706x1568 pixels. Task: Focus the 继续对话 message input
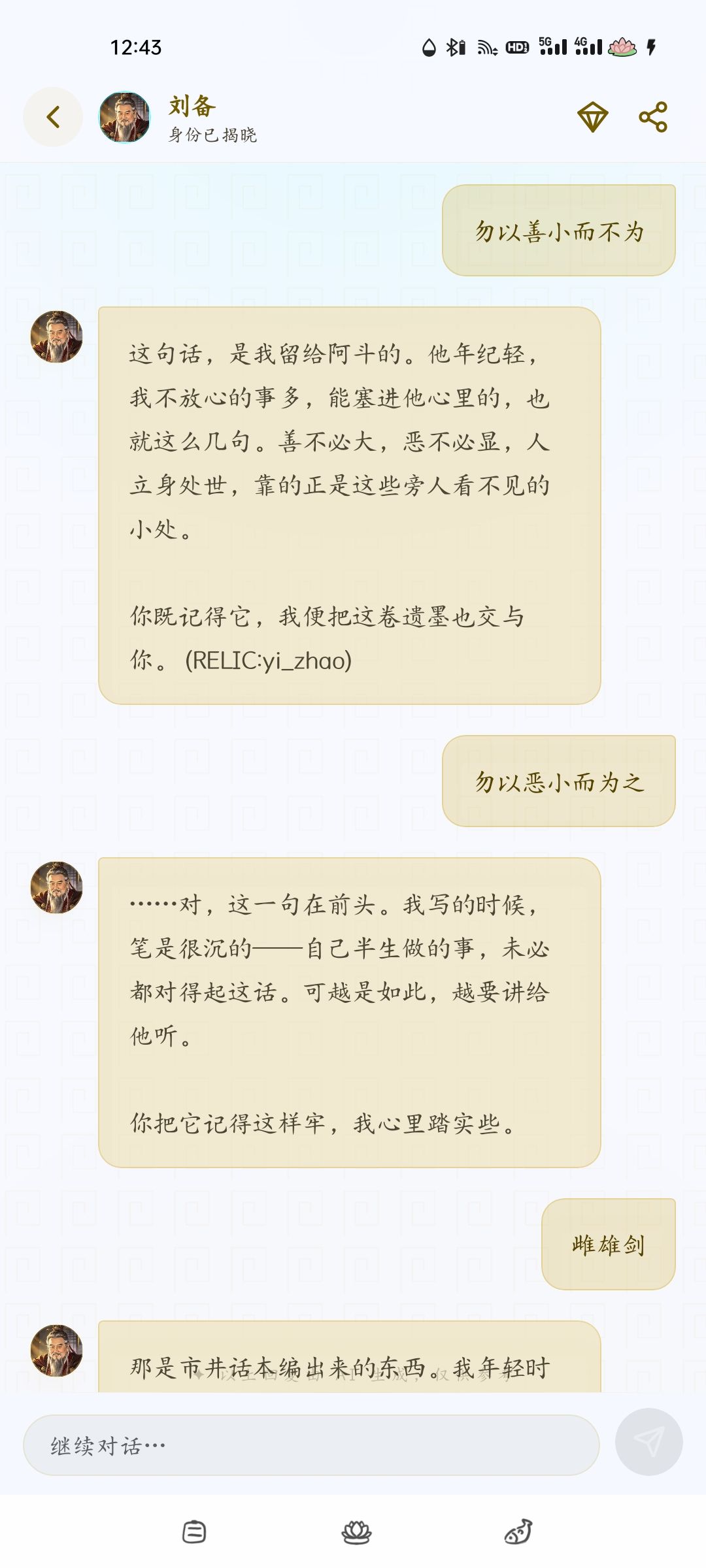click(x=311, y=1445)
